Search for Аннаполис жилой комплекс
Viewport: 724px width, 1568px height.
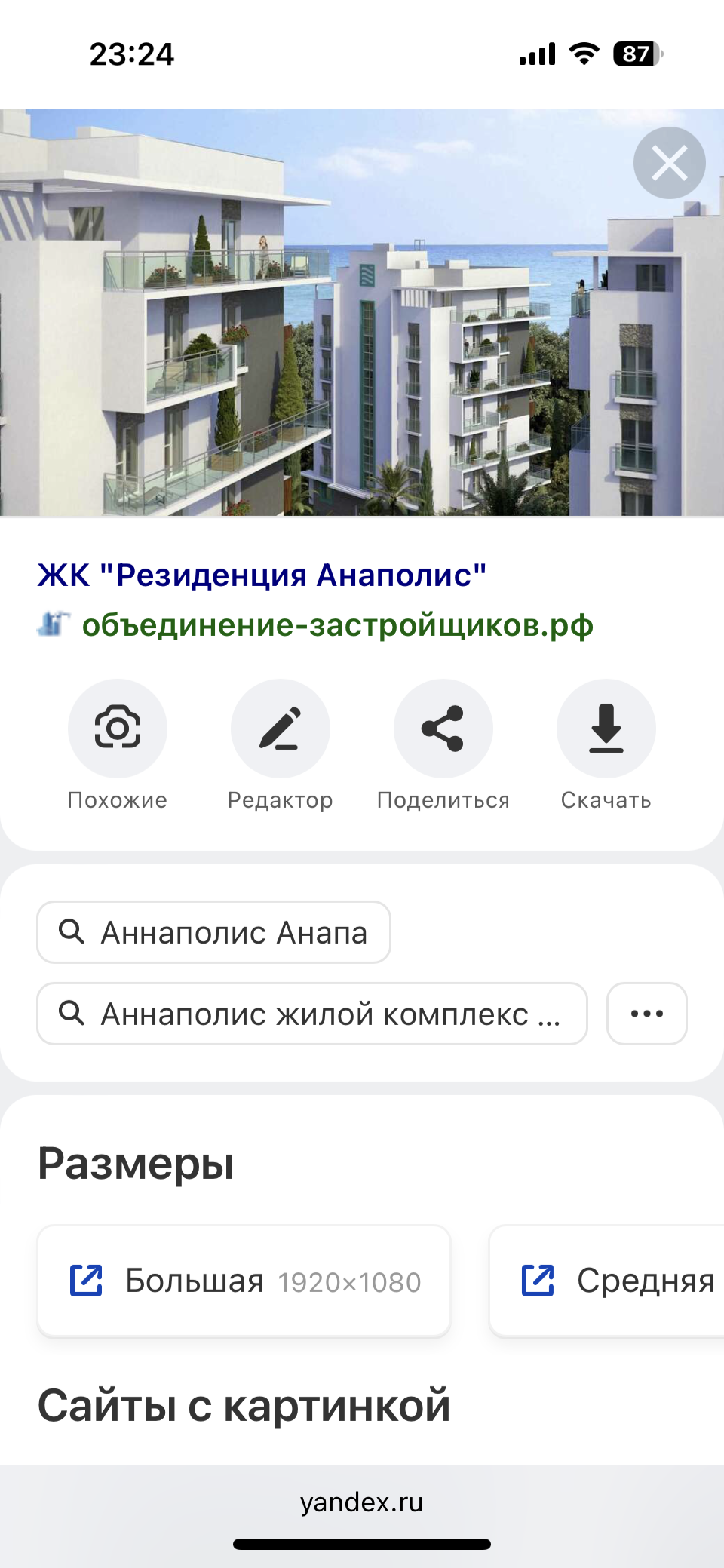(x=312, y=1014)
